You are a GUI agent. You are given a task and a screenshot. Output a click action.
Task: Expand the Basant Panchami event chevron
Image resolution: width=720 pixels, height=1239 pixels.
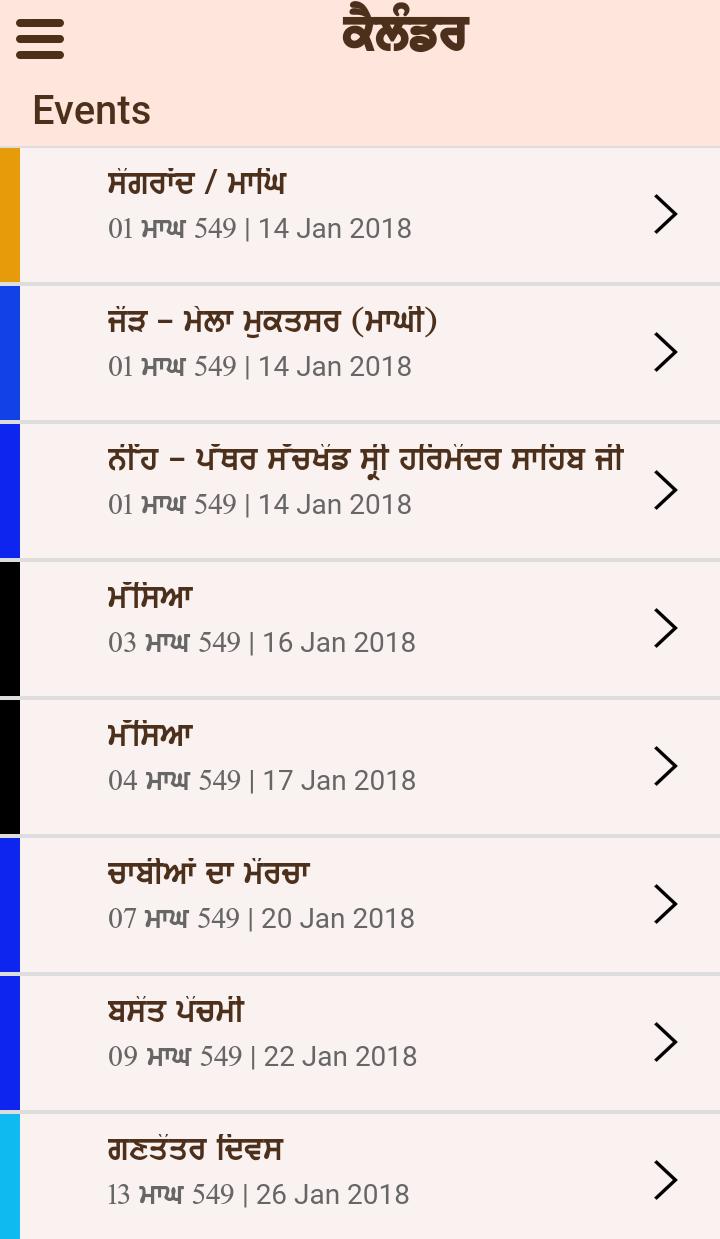(665, 1042)
